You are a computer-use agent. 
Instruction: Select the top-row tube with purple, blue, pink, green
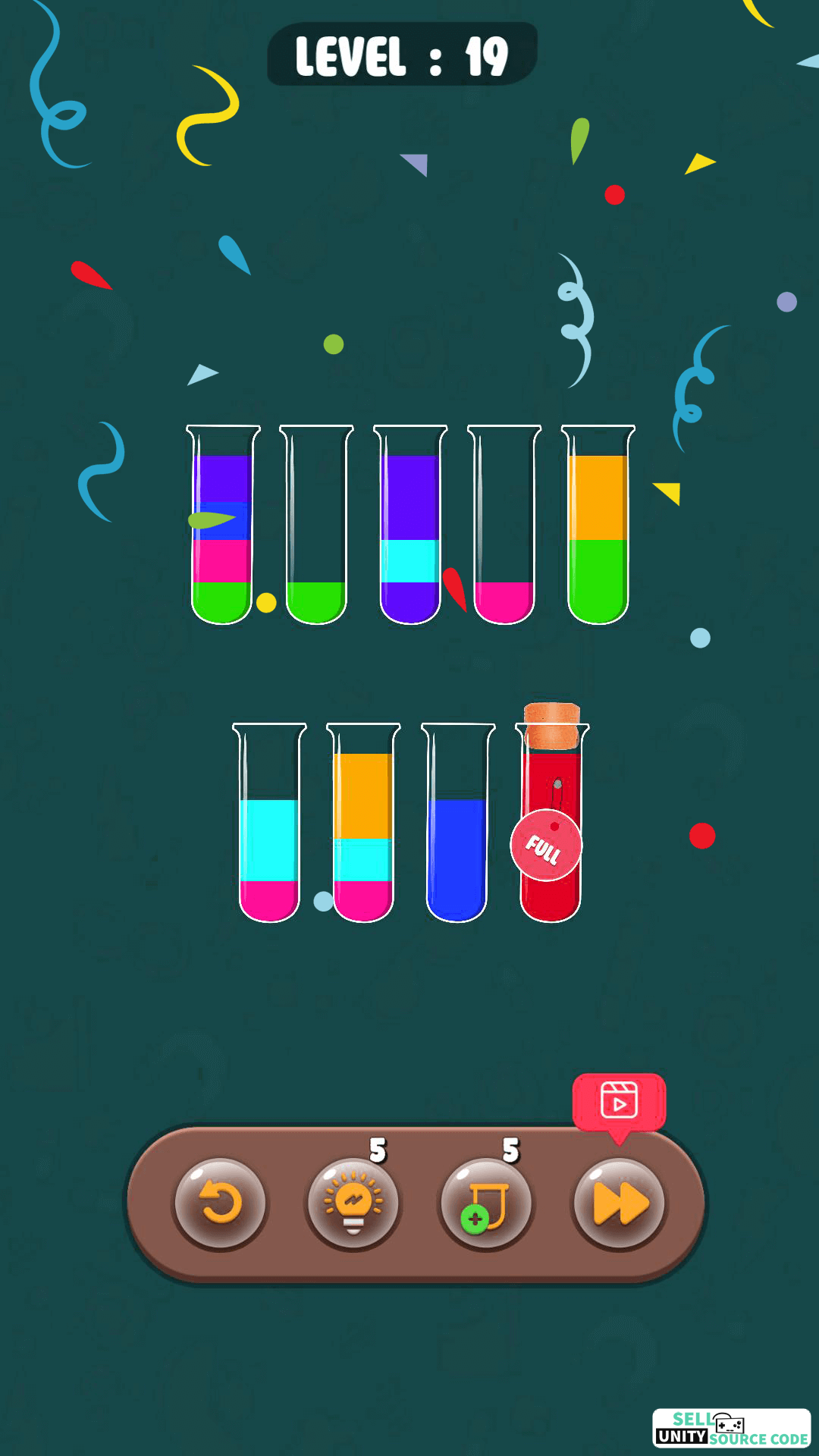coord(223,525)
